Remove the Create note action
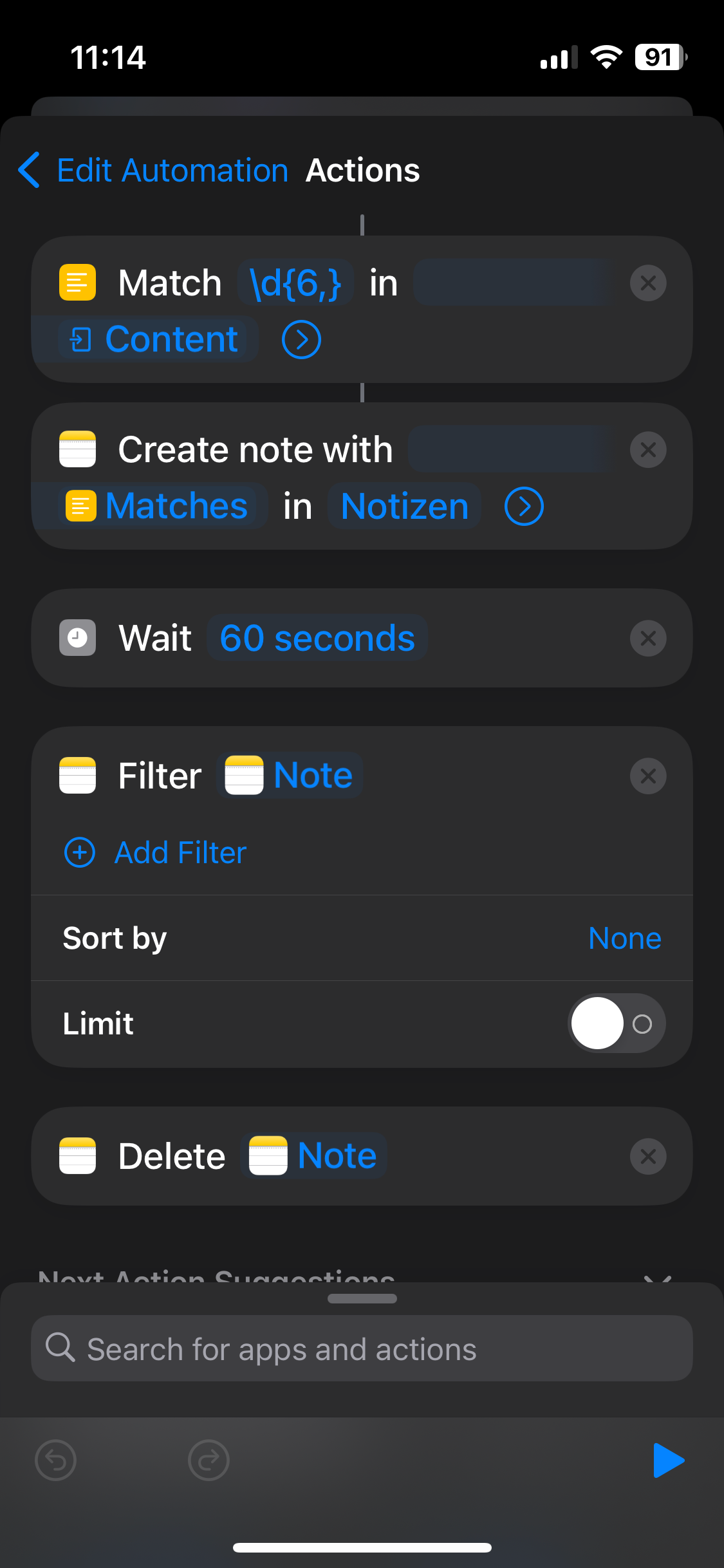The width and height of the screenshot is (724, 1568). 648,450
